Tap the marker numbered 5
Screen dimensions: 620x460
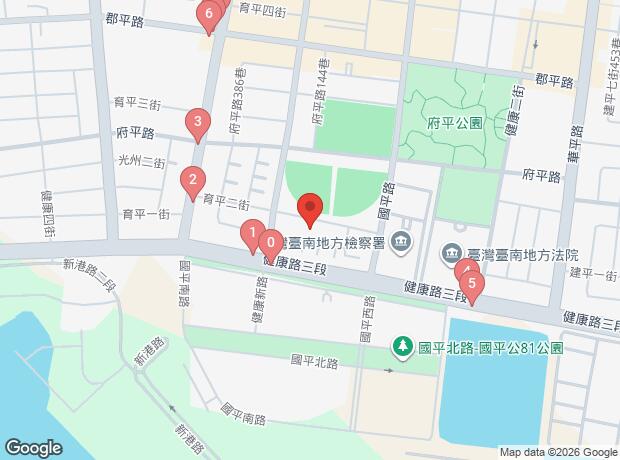[x=471, y=284]
